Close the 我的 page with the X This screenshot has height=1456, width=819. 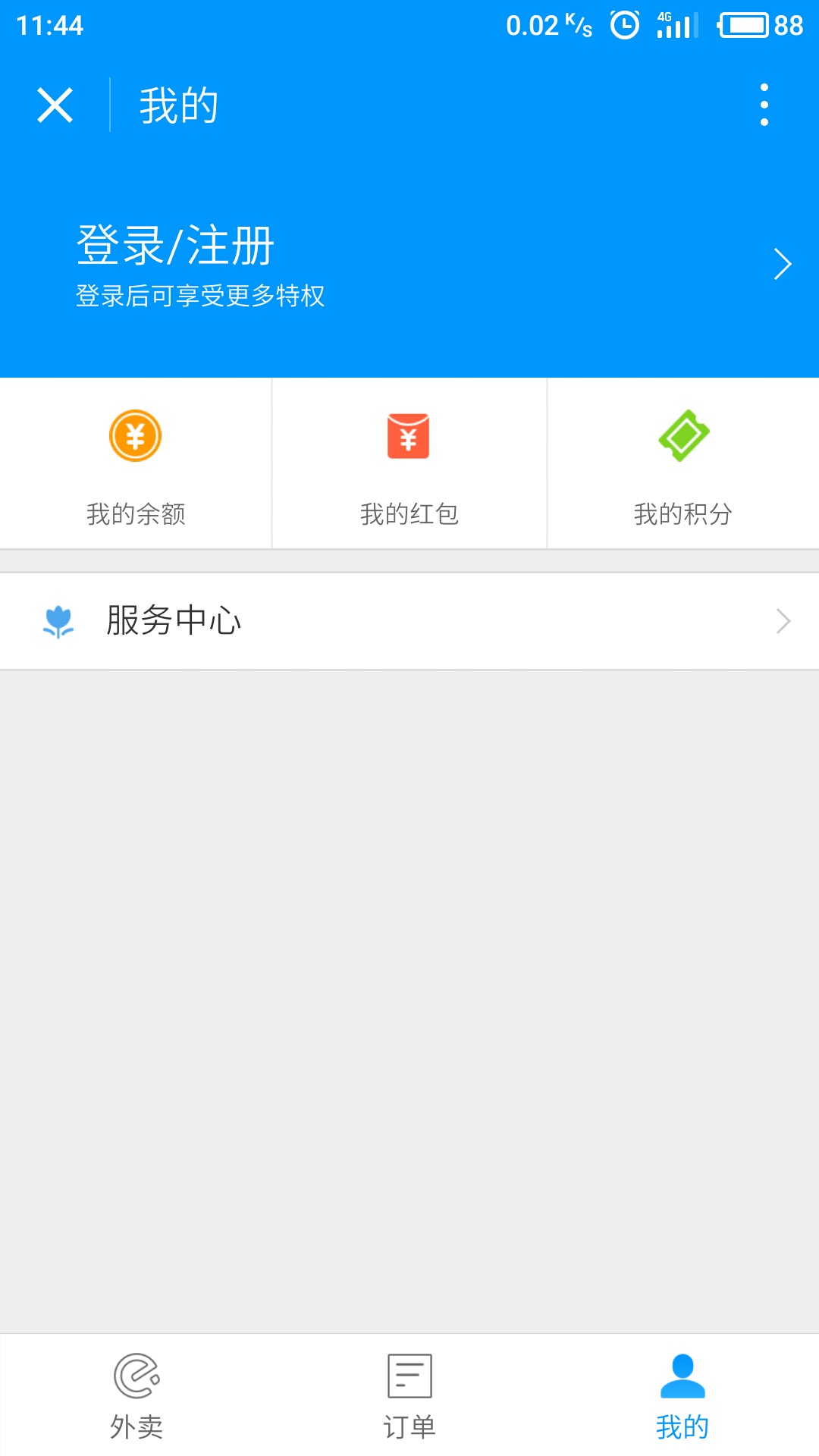(55, 105)
